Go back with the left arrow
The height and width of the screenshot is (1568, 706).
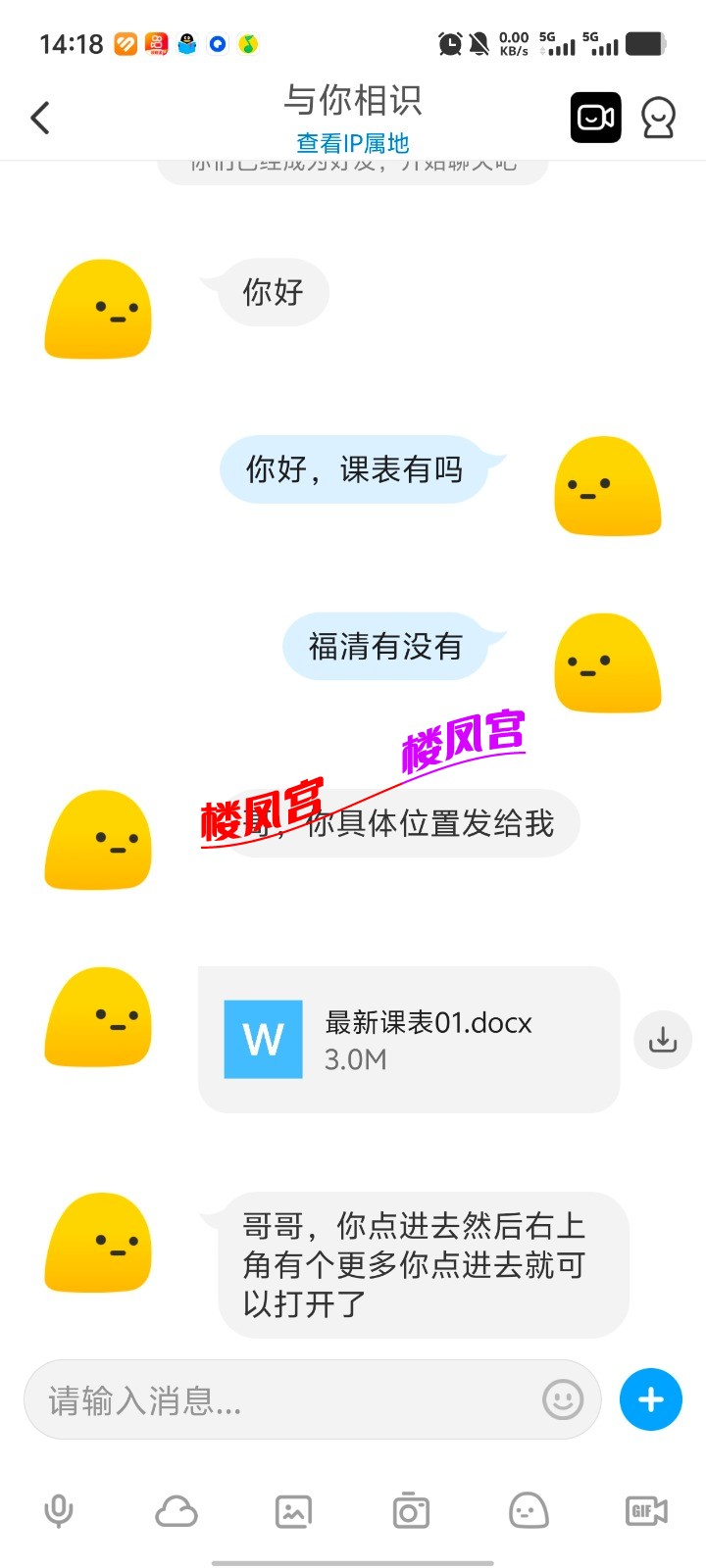tap(40, 117)
